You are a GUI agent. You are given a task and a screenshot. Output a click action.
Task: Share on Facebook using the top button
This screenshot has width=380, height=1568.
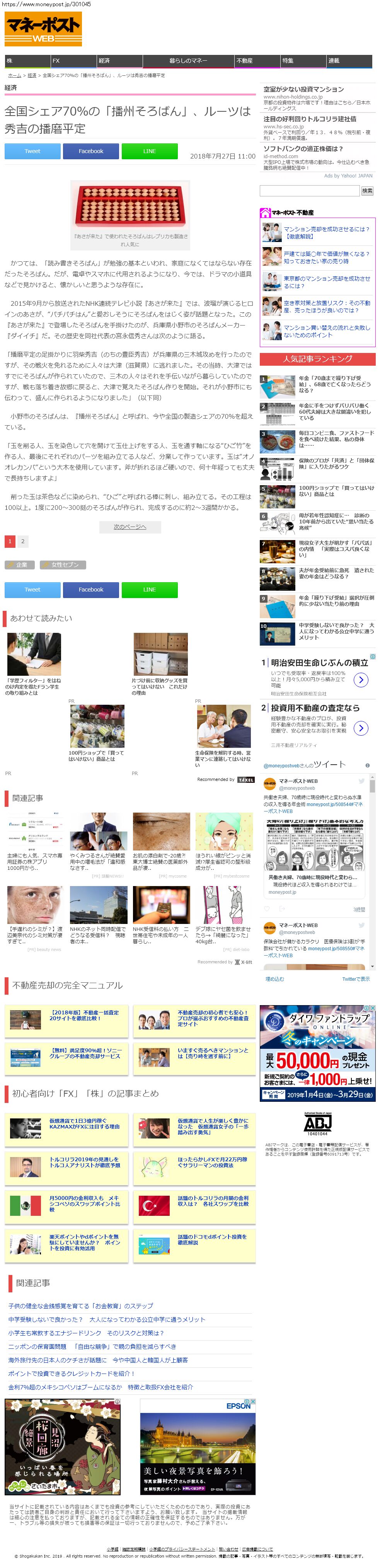tap(91, 151)
